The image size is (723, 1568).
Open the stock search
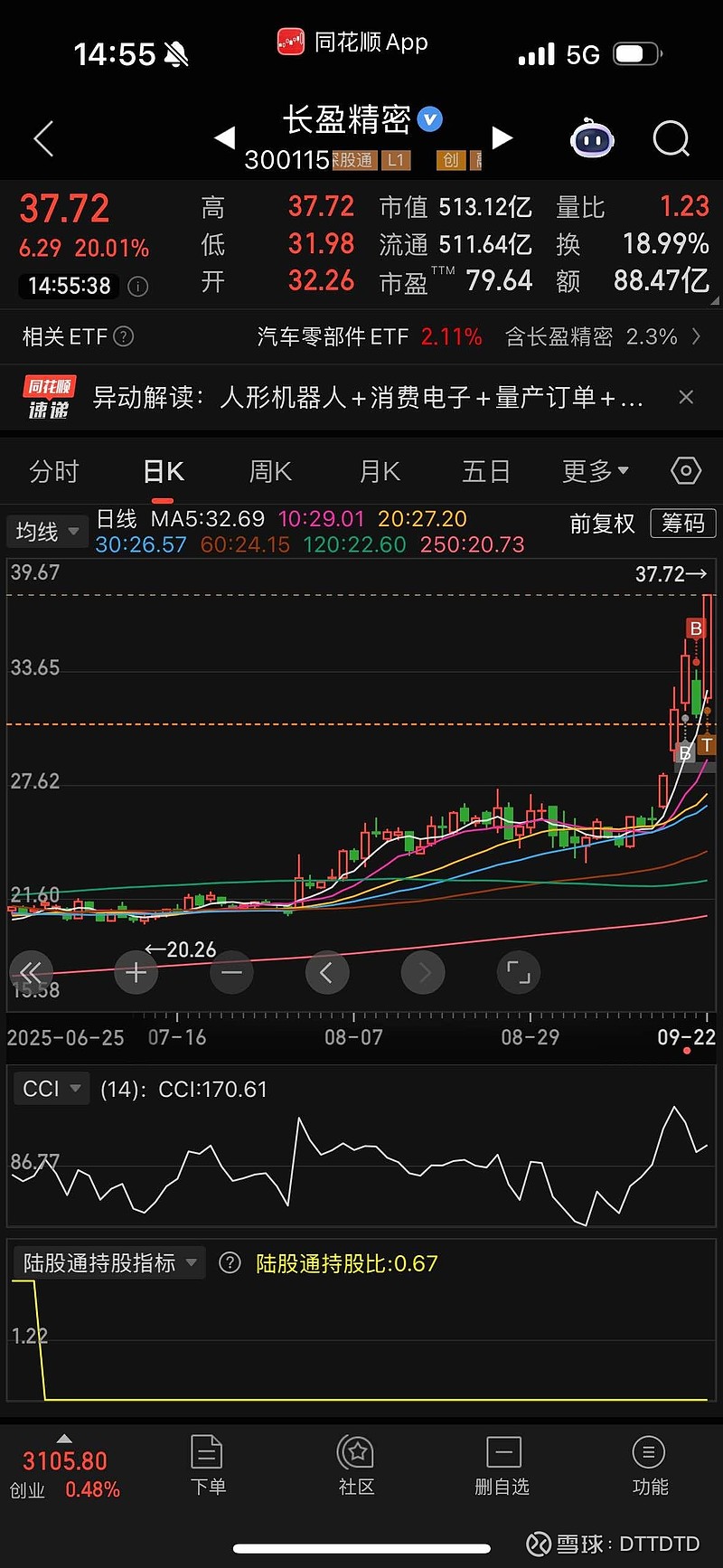tap(671, 139)
